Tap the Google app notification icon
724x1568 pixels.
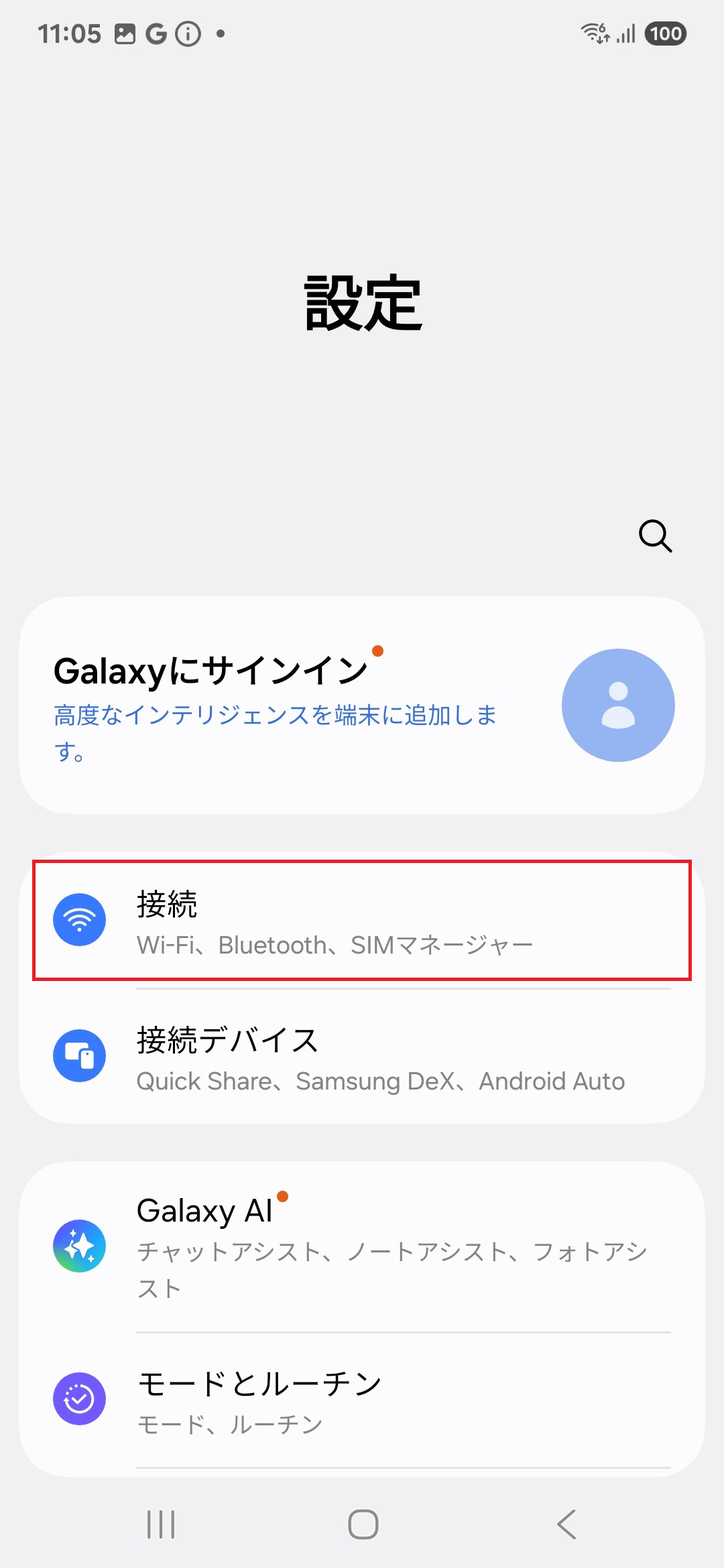[156, 32]
